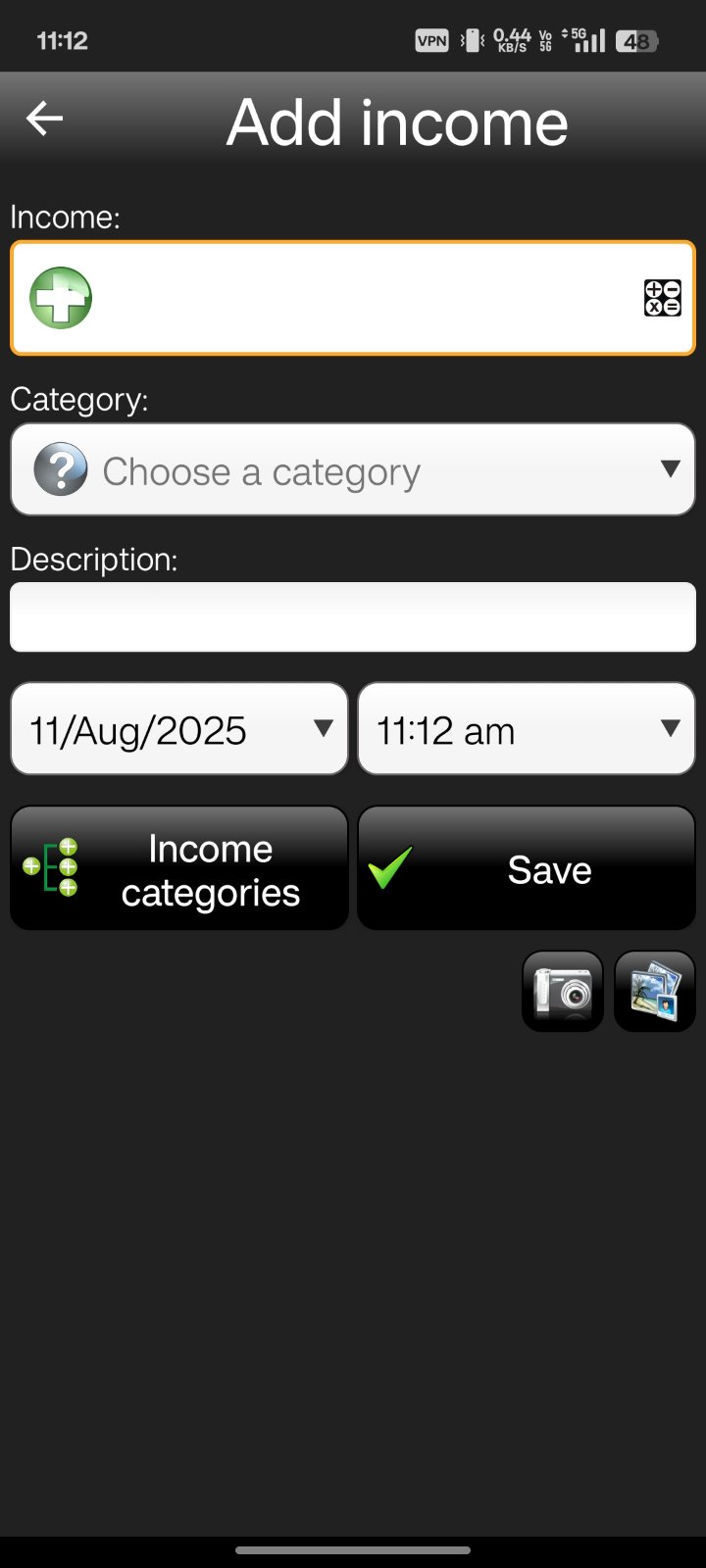Open Income categories

point(179,868)
